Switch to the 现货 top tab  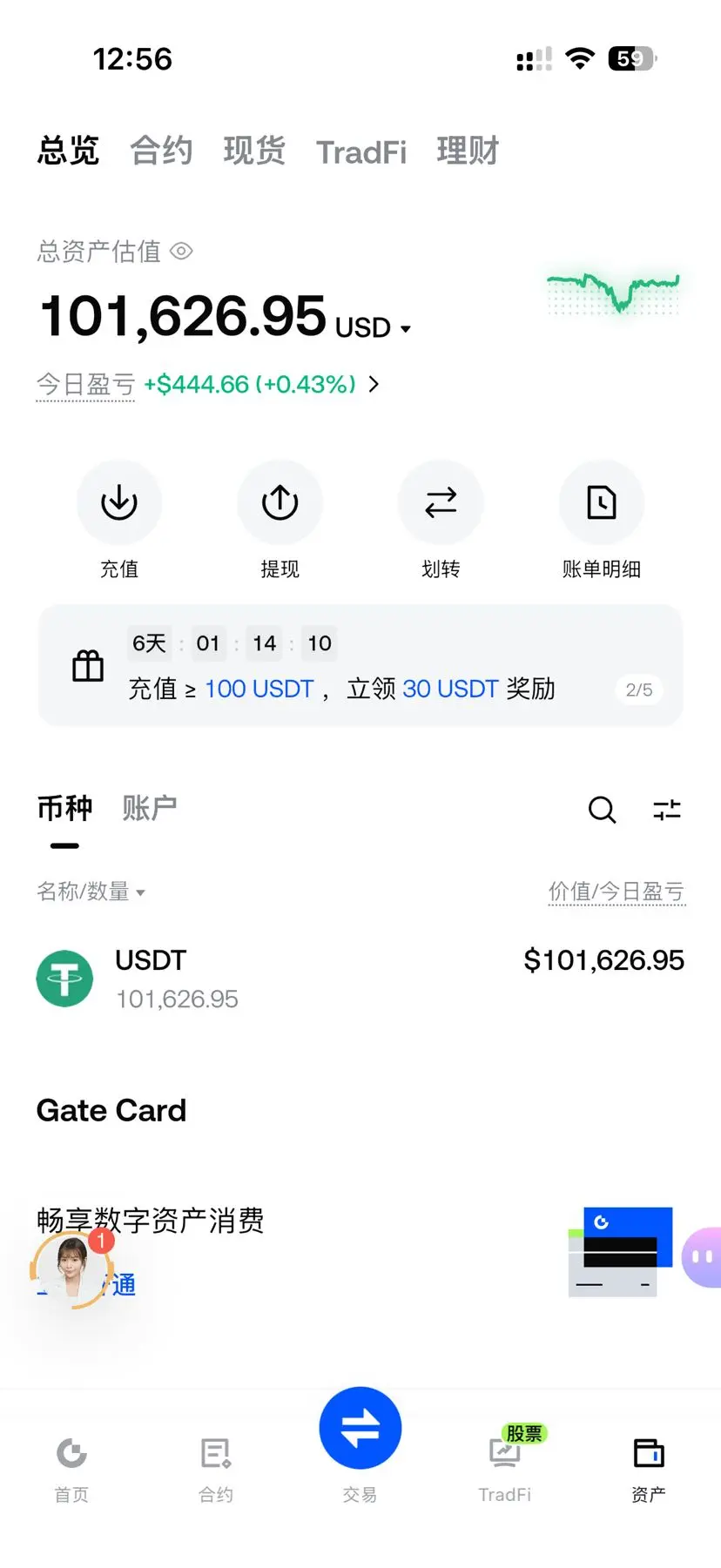254,151
